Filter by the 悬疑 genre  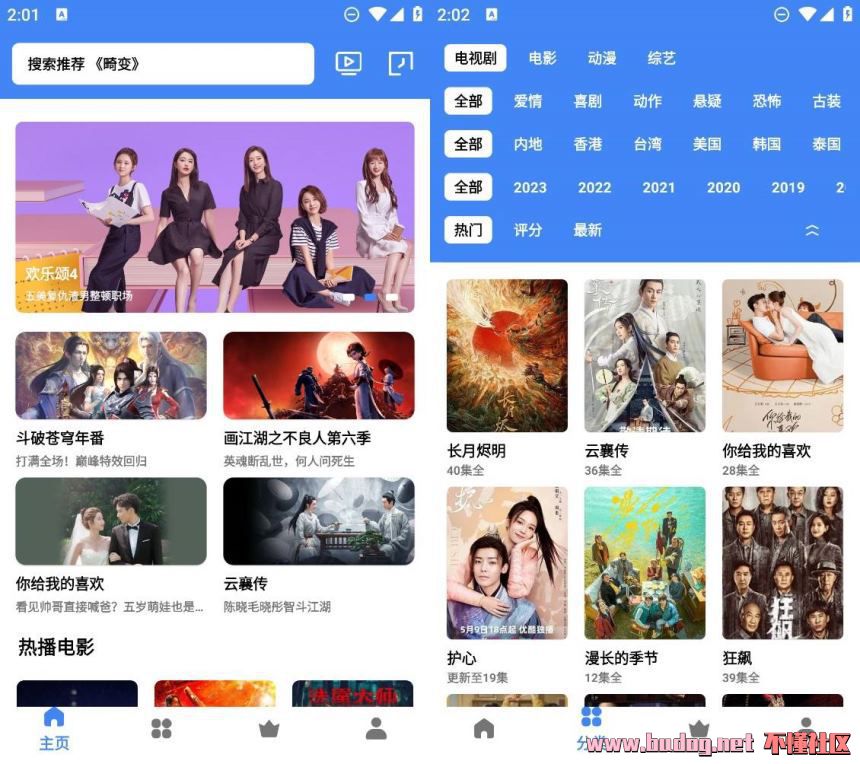tap(707, 102)
